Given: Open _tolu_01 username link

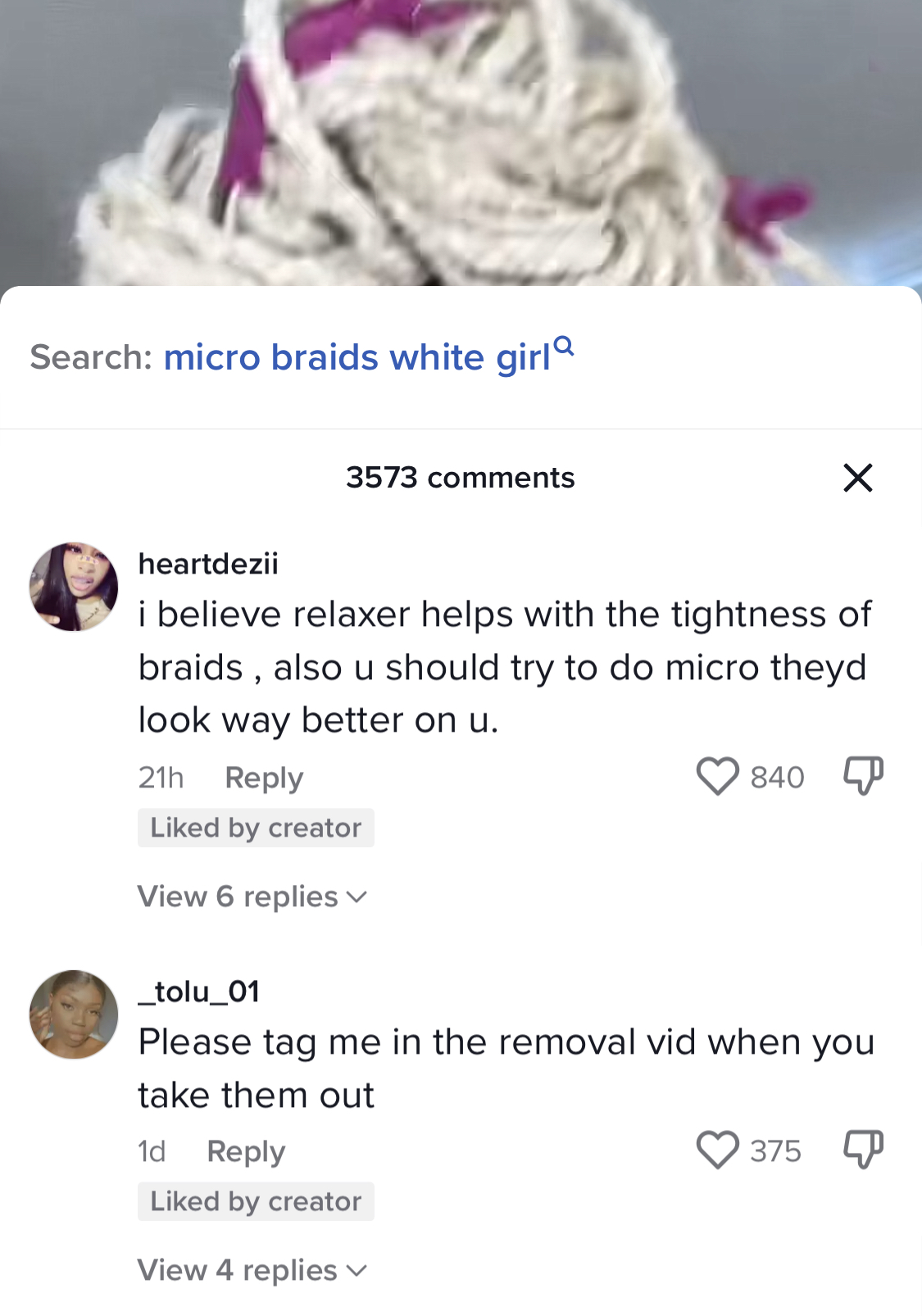Looking at the screenshot, I should [x=199, y=992].
